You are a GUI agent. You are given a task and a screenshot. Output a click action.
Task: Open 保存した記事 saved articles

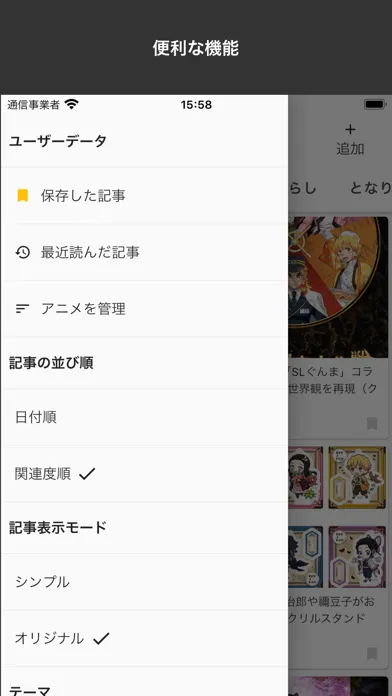pyautogui.click(x=144, y=196)
